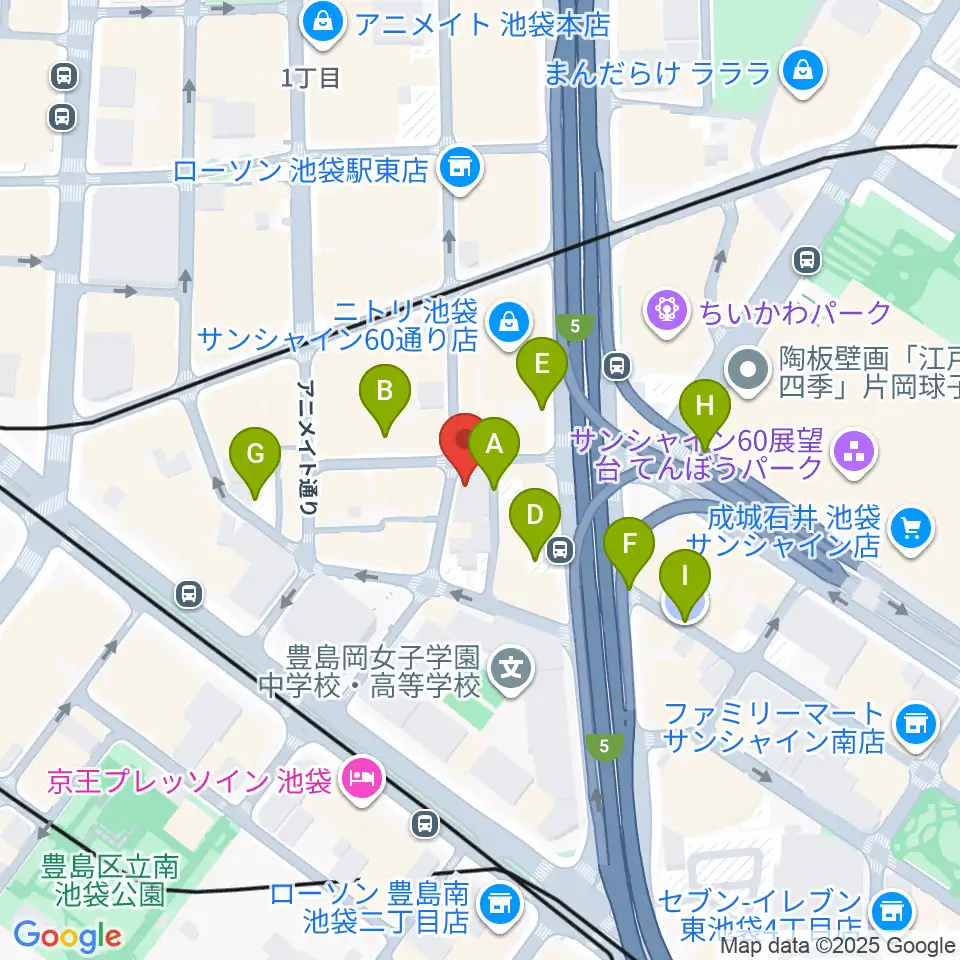
Task: Select green map marker E
Action: (542, 370)
